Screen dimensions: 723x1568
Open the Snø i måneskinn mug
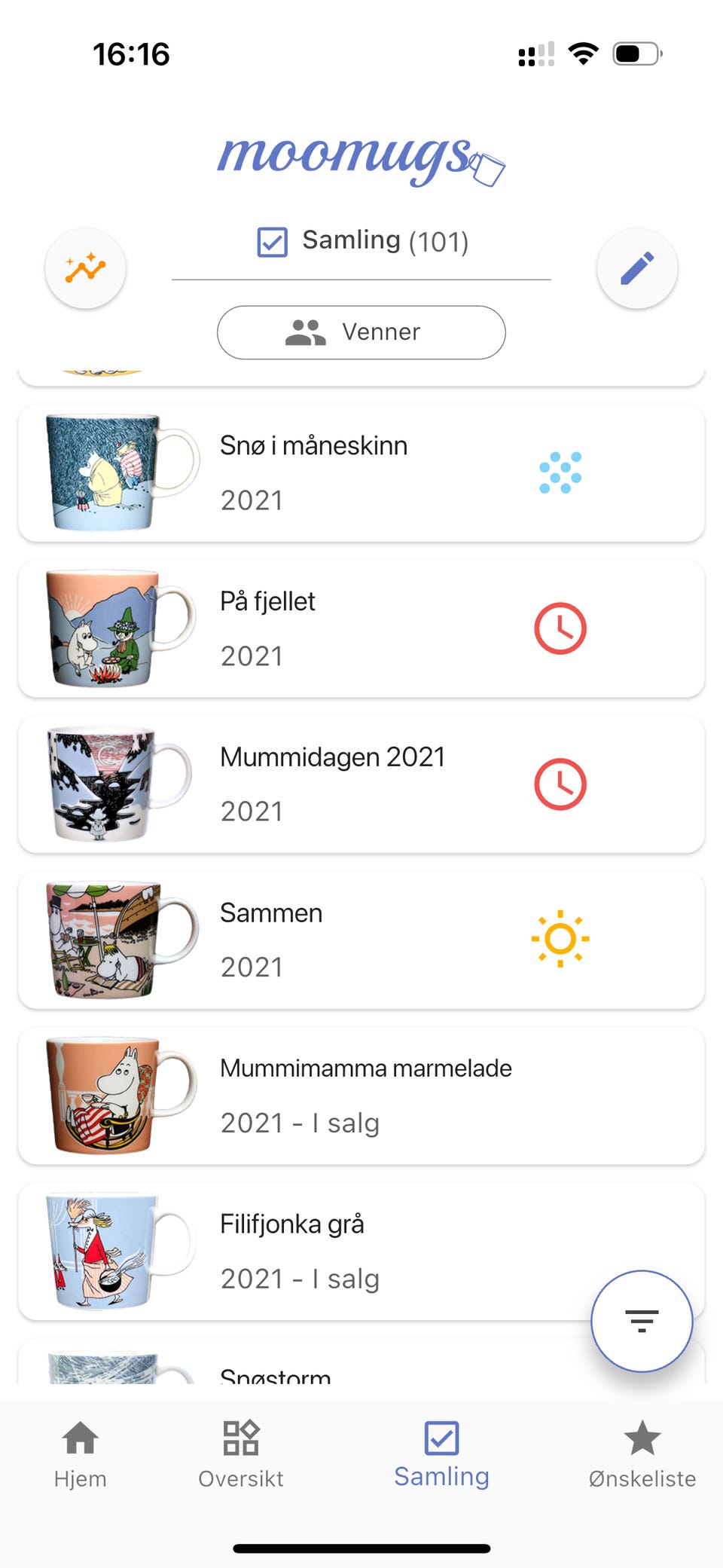click(x=361, y=473)
